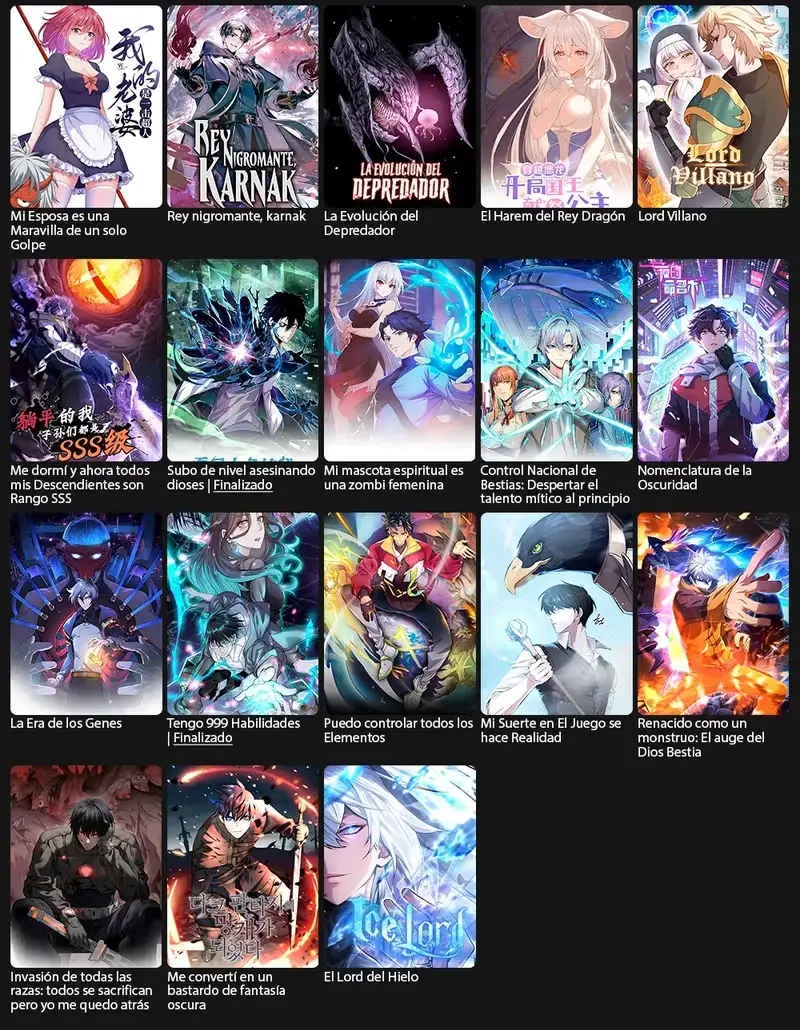Viewport: 800px width, 1030px height.
Task: Open La Era de los Genes
Action: tap(86, 613)
